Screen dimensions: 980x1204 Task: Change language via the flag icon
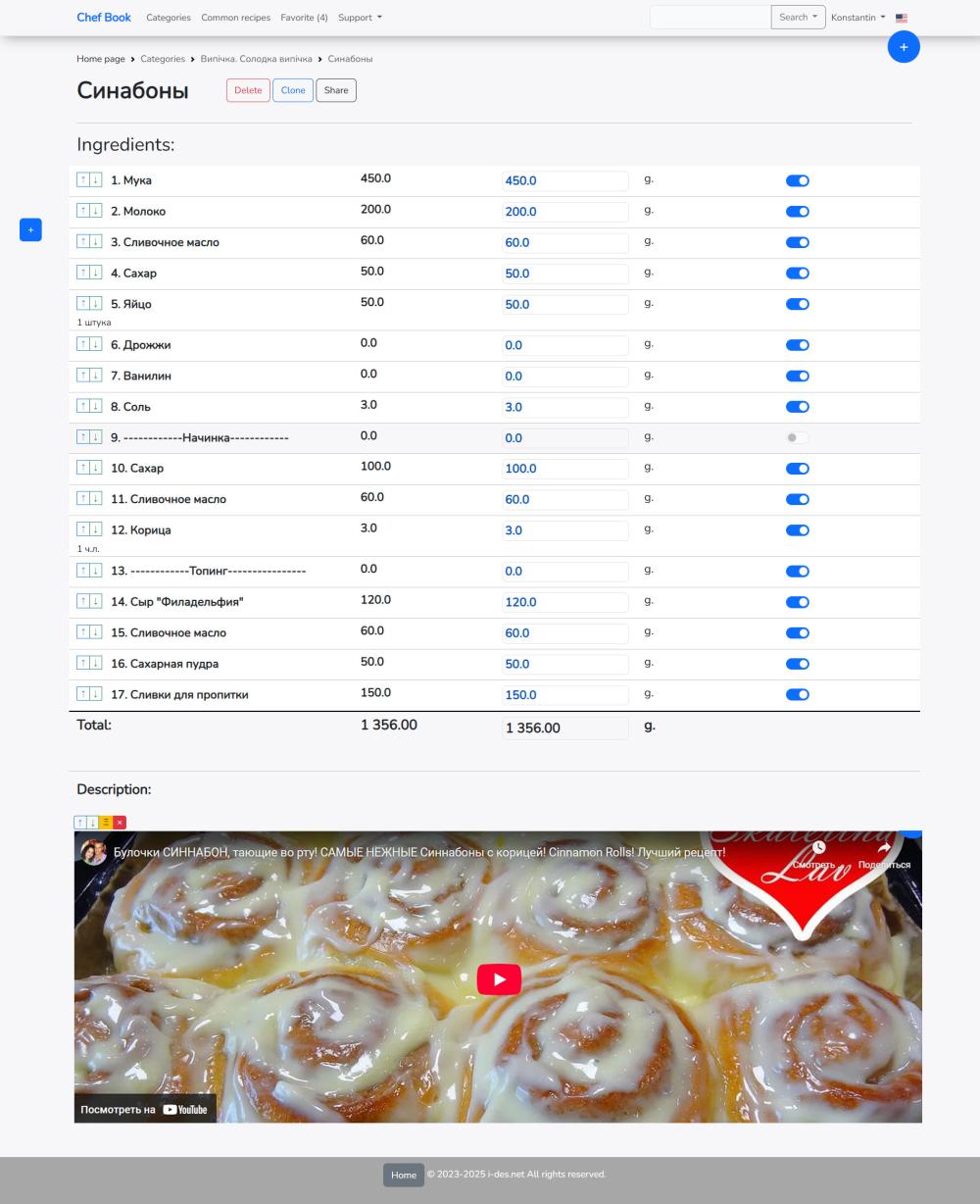tap(902, 18)
